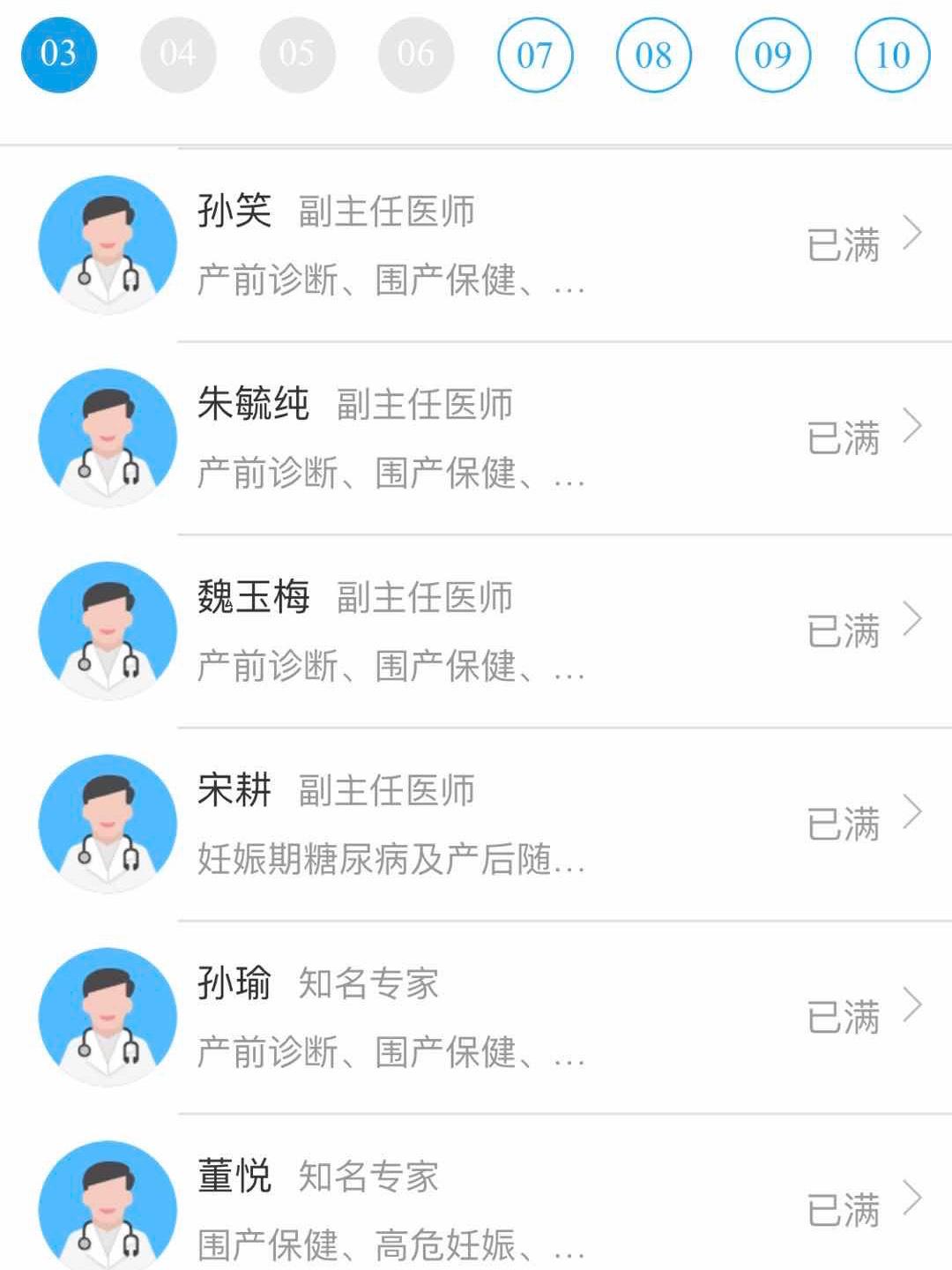
Task: Select date 03 in the date strip
Action: pos(58,55)
